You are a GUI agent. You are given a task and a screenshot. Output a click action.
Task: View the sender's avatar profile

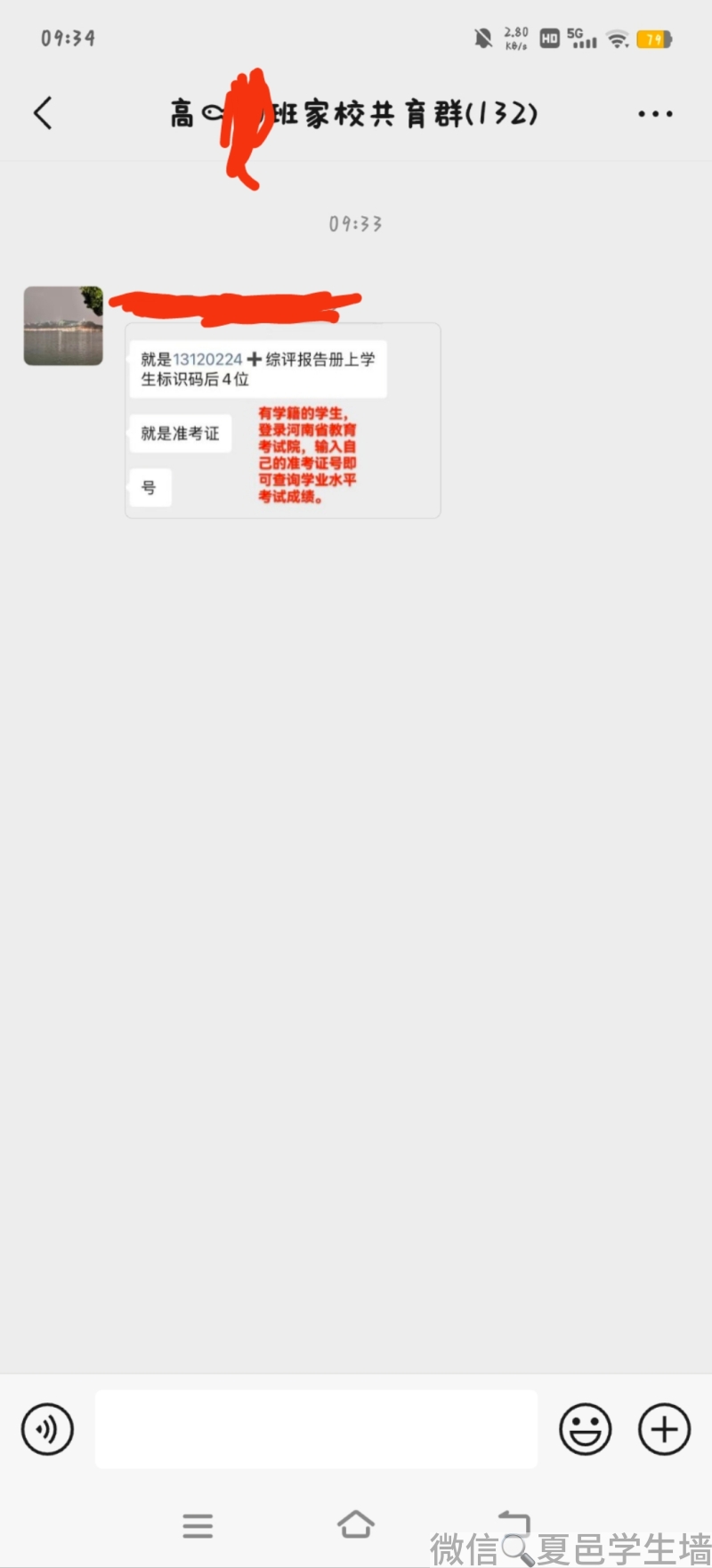(63, 326)
